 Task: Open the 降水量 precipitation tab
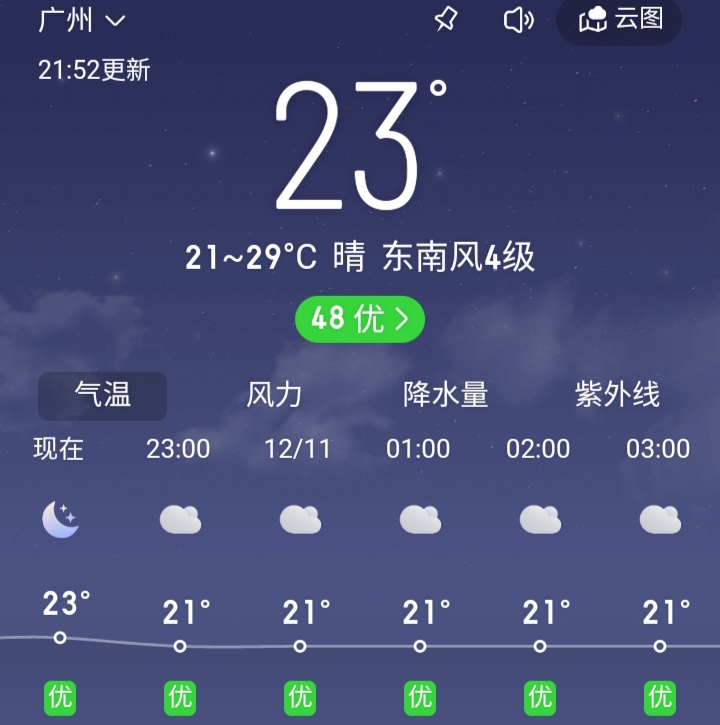[445, 395]
